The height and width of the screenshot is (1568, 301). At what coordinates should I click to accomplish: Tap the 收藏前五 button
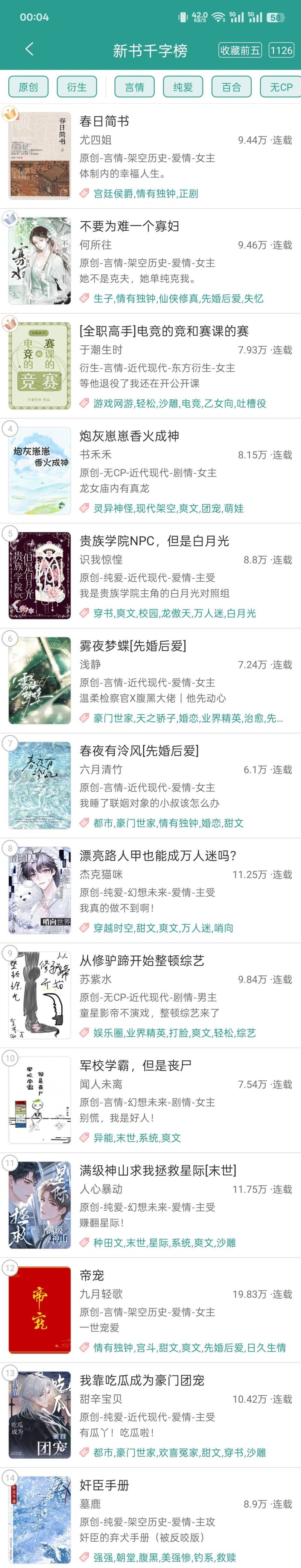point(240,50)
